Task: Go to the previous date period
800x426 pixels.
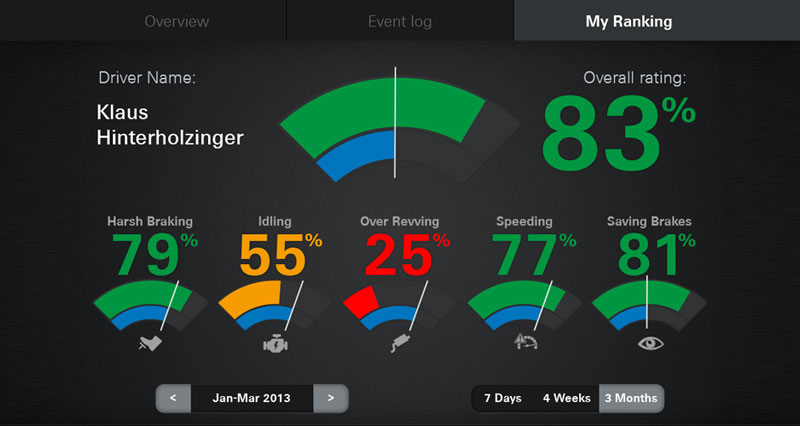Action: pos(173,398)
